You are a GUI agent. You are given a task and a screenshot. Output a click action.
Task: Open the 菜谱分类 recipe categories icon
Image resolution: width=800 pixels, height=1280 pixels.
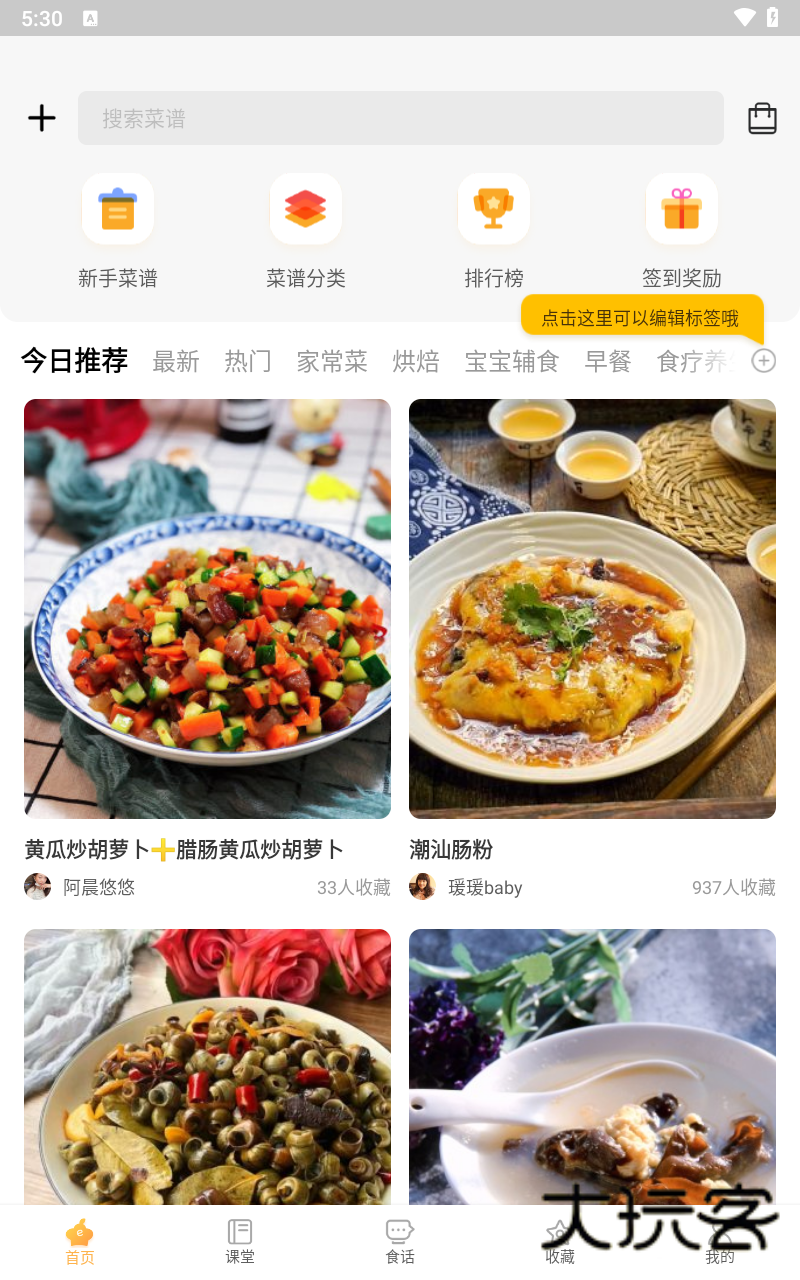pyautogui.click(x=305, y=209)
